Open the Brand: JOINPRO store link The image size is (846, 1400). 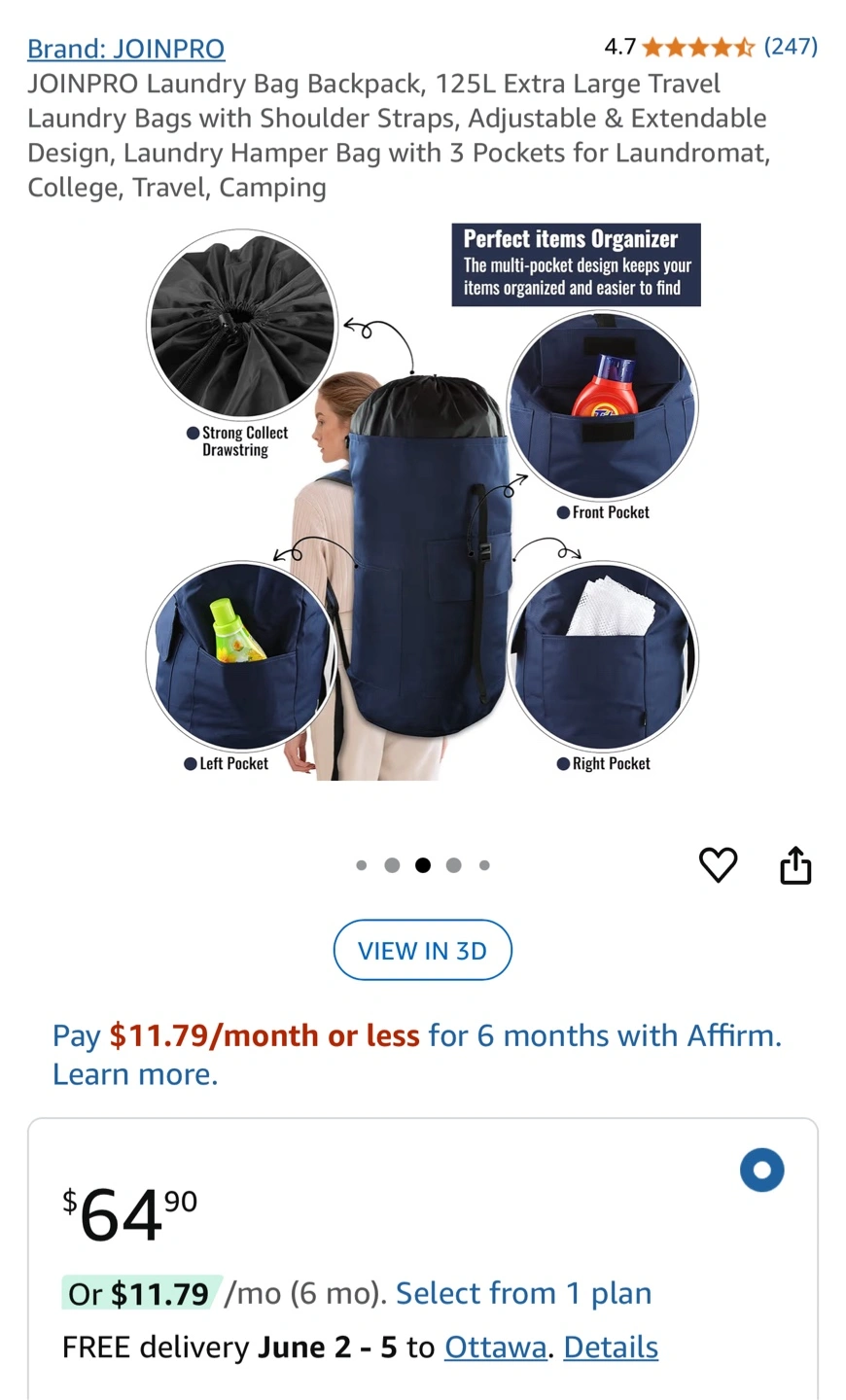click(x=125, y=49)
